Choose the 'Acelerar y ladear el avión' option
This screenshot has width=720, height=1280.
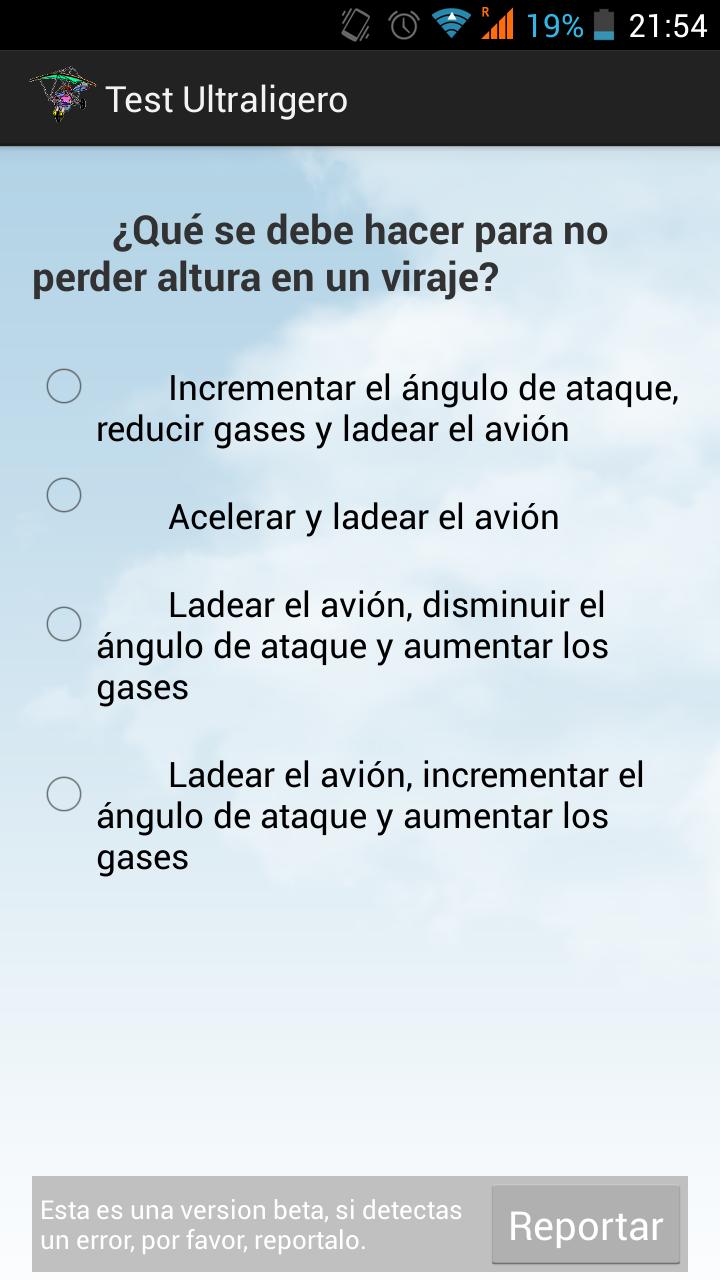click(x=64, y=495)
